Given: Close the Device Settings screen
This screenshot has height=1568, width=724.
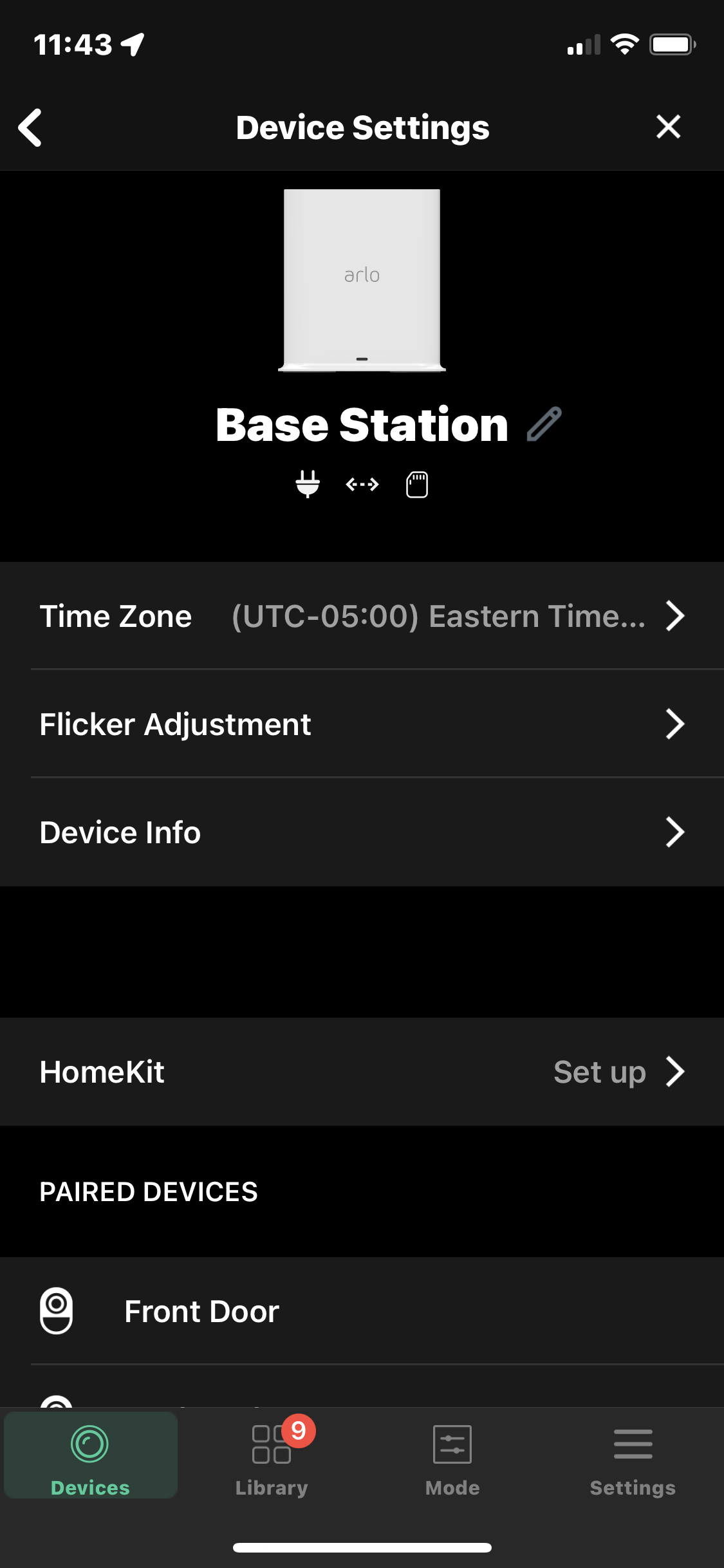Looking at the screenshot, I should tap(668, 127).
